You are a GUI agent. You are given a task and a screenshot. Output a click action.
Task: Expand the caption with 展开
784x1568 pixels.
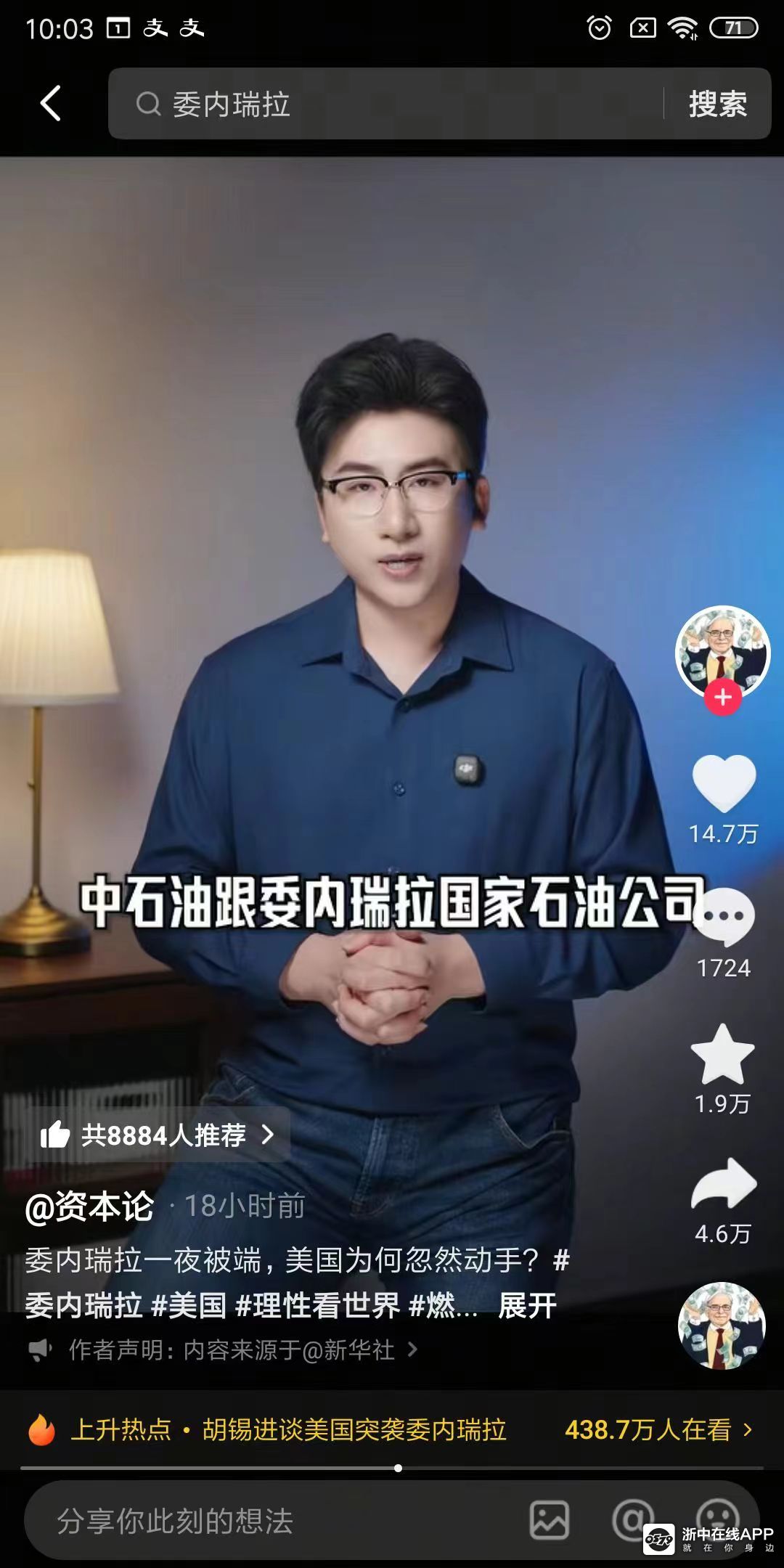pyautogui.click(x=527, y=1306)
